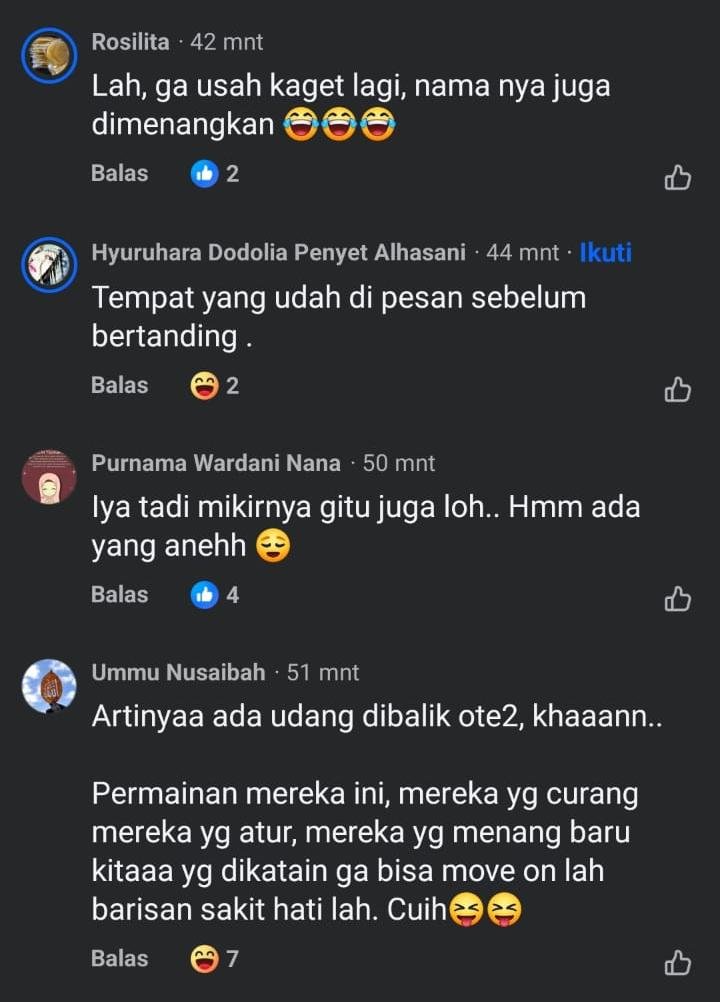See who reacted to Rosilita's comment
Viewport: 720px width, 1002px height.
215,174
